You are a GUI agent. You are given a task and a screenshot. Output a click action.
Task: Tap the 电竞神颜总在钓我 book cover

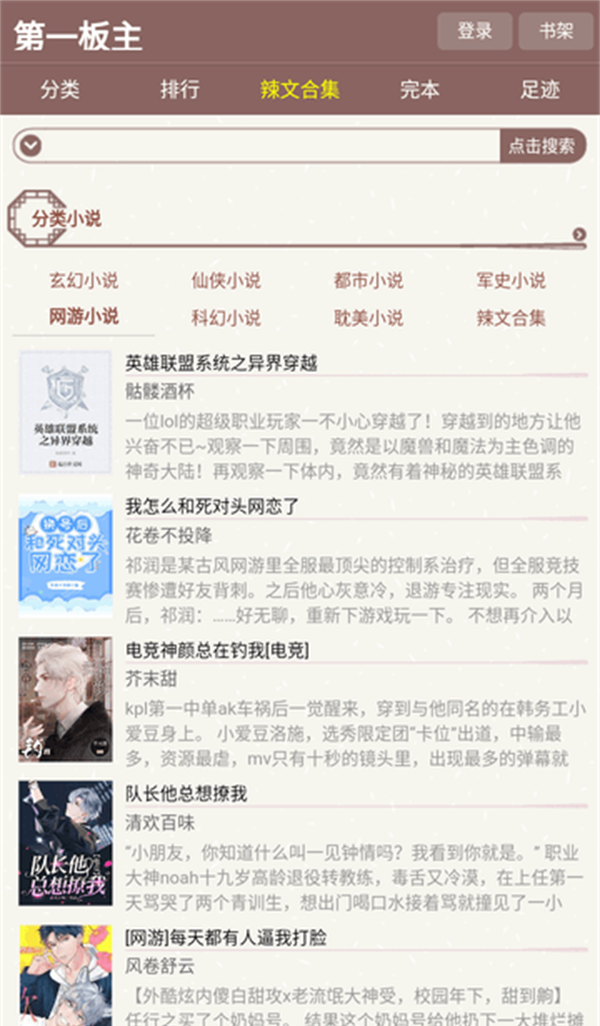tap(65, 701)
